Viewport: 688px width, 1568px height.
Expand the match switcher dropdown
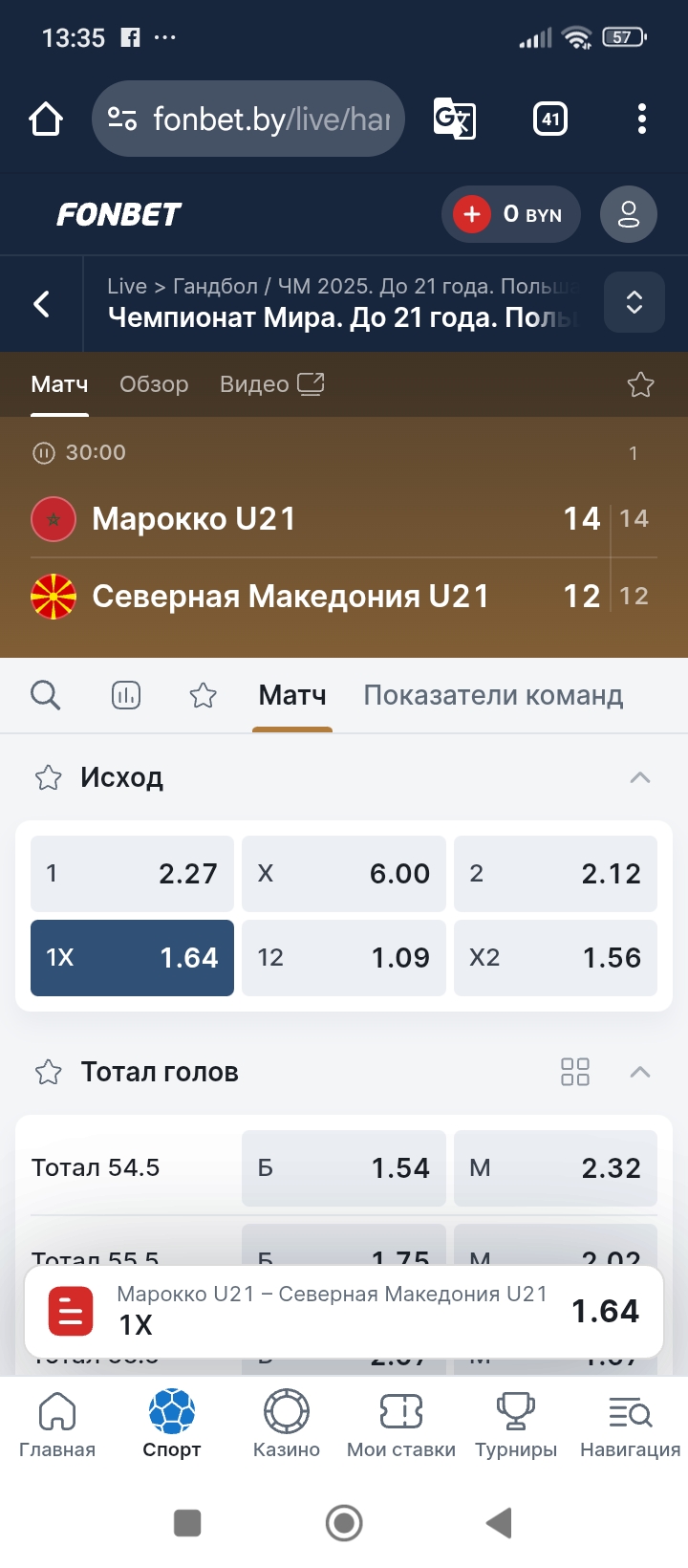point(634,302)
